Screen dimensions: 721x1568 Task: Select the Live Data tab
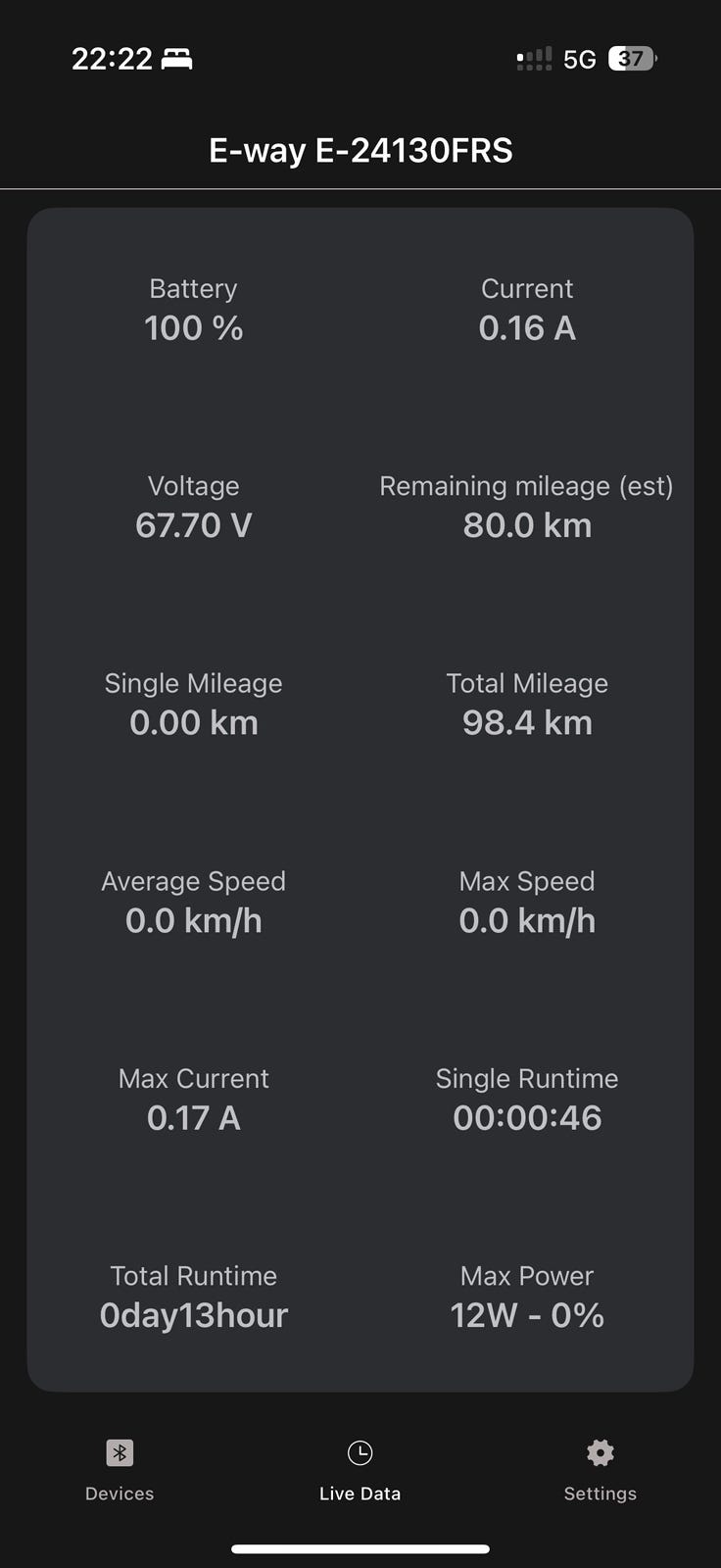pyautogui.click(x=360, y=1469)
